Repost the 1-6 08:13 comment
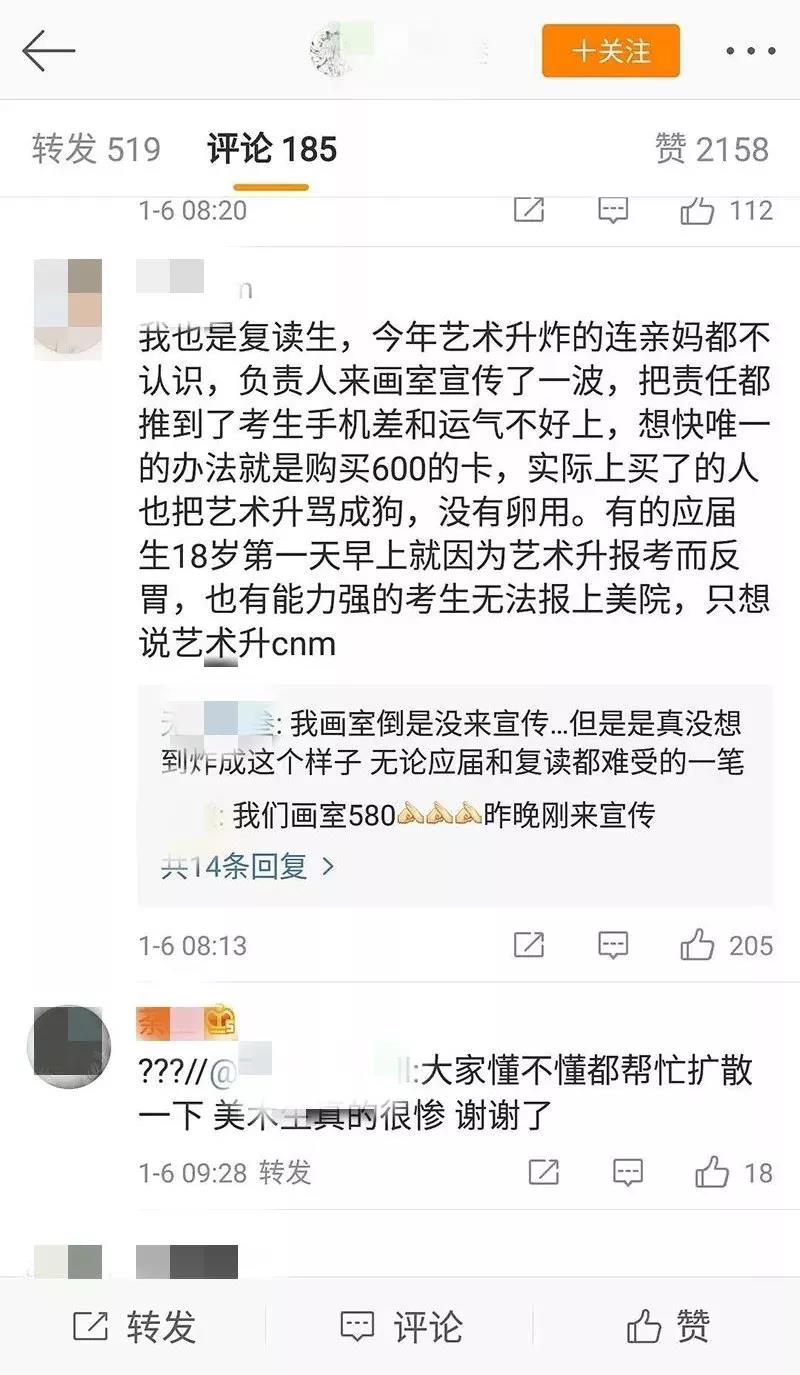Viewport: 800px width, 1375px height. [x=528, y=945]
